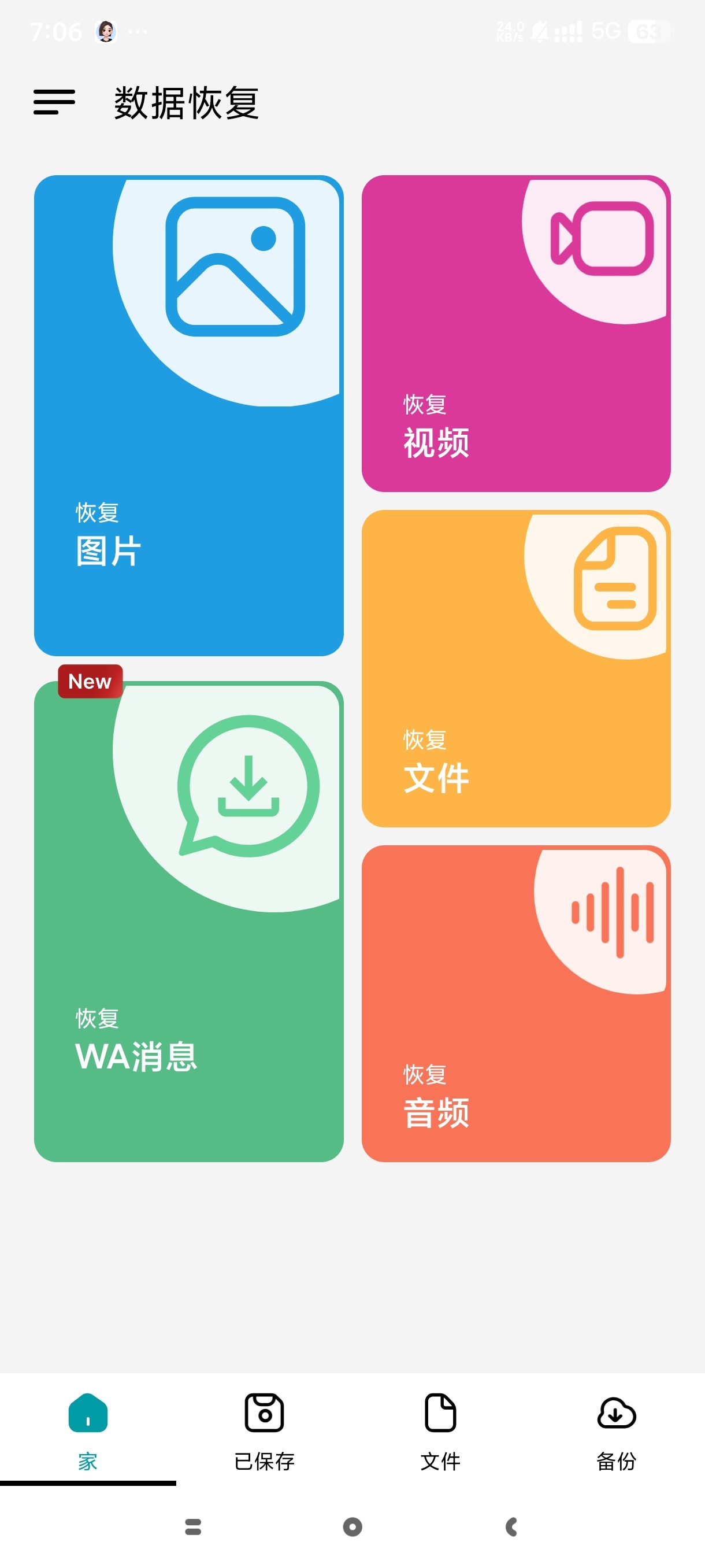Viewport: 705px width, 1568px height.
Task: Tap the system home button
Action: point(352,1526)
